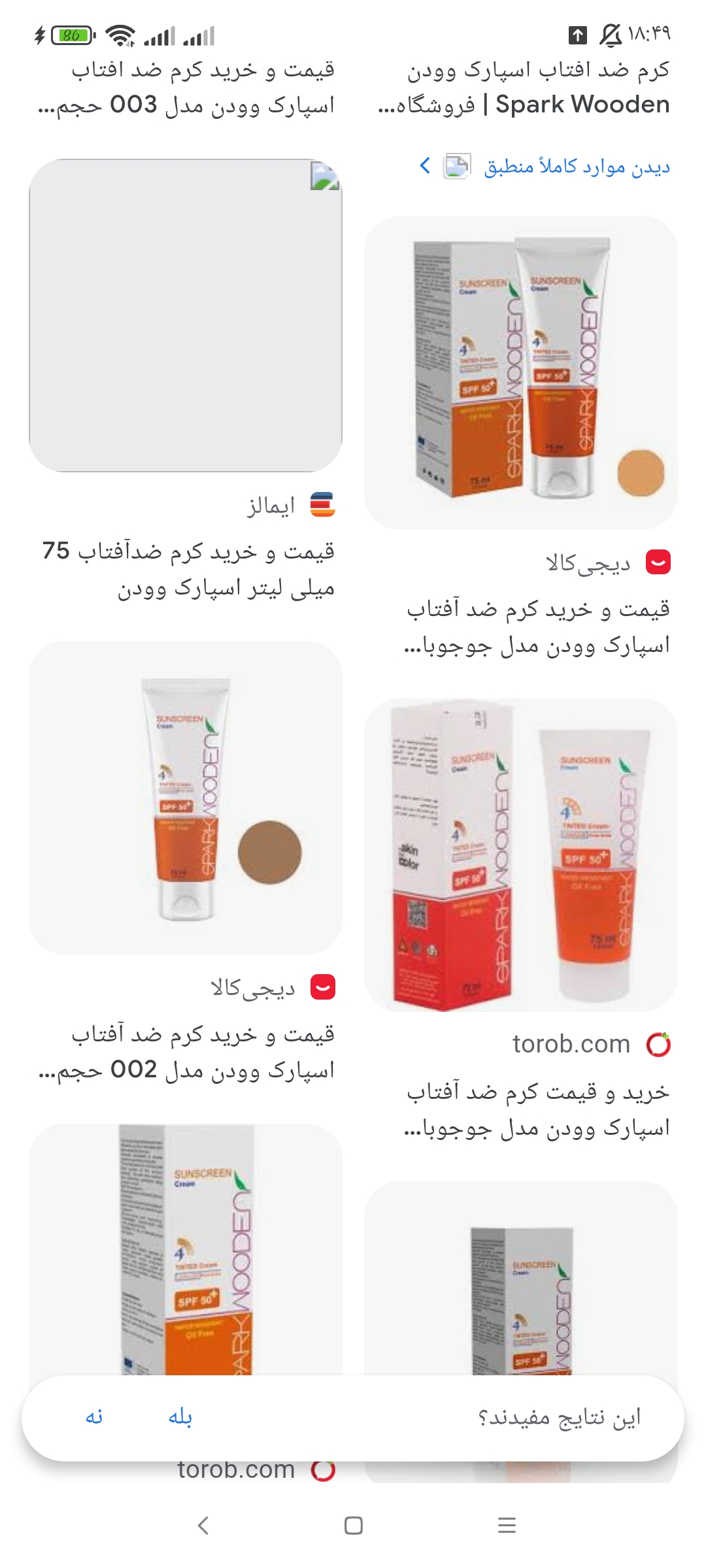Open the Digikala model 002 sunscreen result

coord(186,797)
